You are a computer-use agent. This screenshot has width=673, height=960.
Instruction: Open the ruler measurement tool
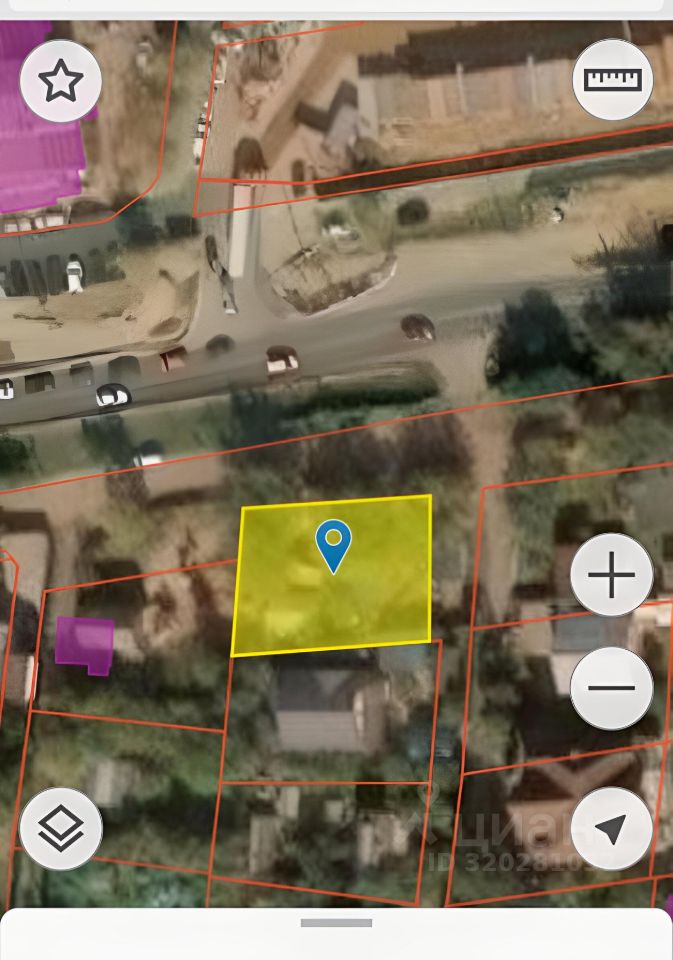pyautogui.click(x=612, y=80)
